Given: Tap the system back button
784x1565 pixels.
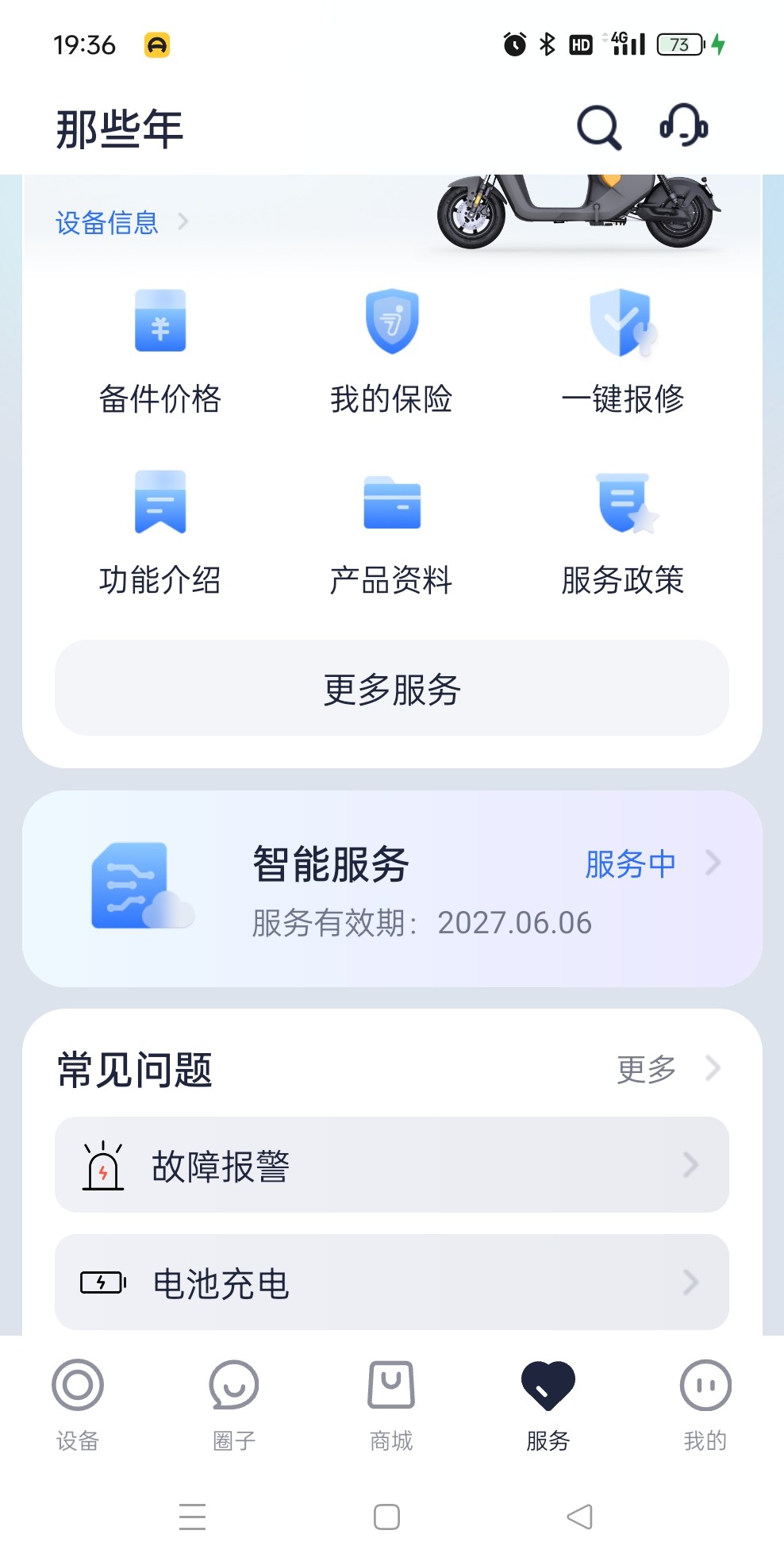Looking at the screenshot, I should 580,1517.
